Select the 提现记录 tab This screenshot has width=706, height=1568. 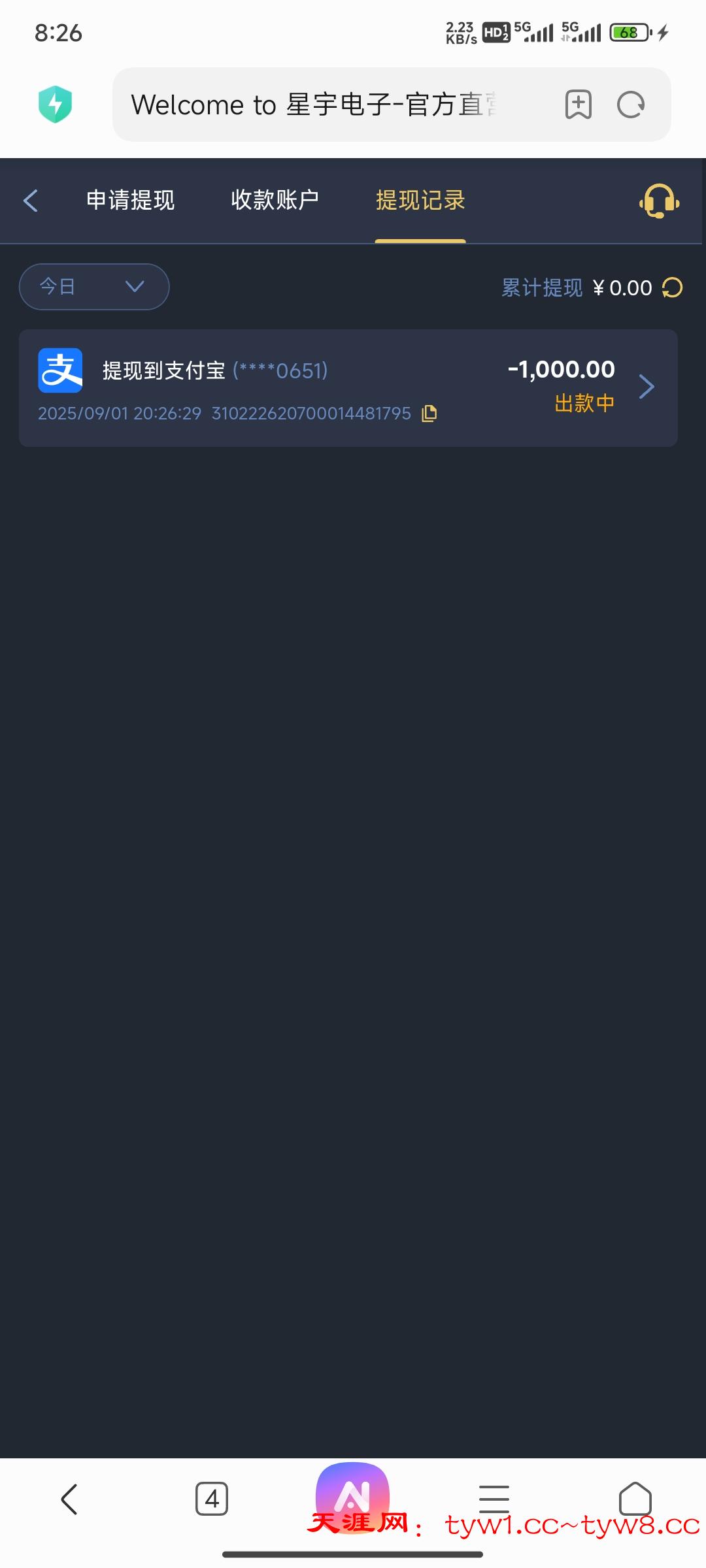click(420, 201)
